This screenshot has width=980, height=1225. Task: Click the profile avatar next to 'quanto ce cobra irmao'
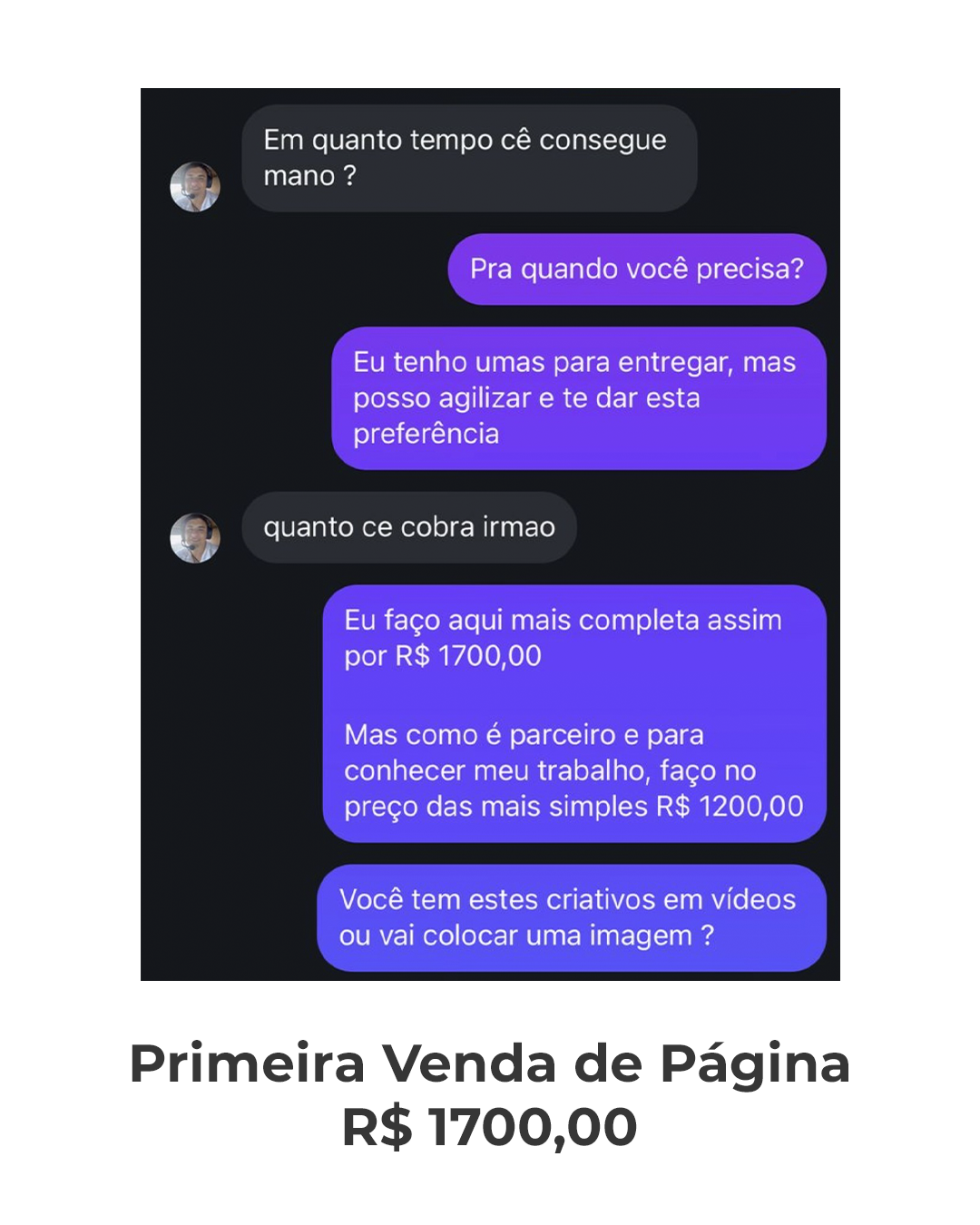(197, 537)
